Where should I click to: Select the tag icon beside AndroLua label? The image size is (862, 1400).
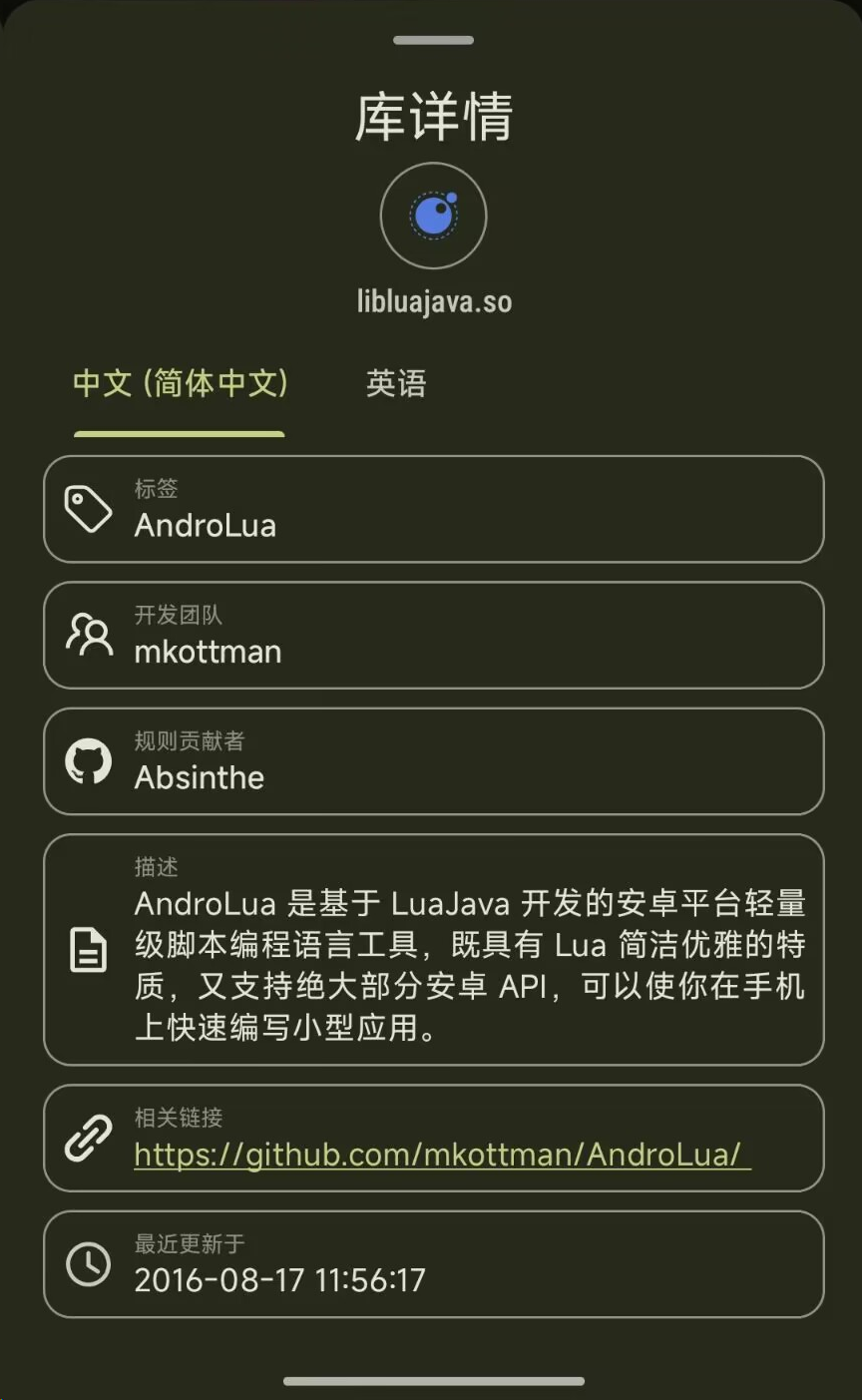click(89, 508)
